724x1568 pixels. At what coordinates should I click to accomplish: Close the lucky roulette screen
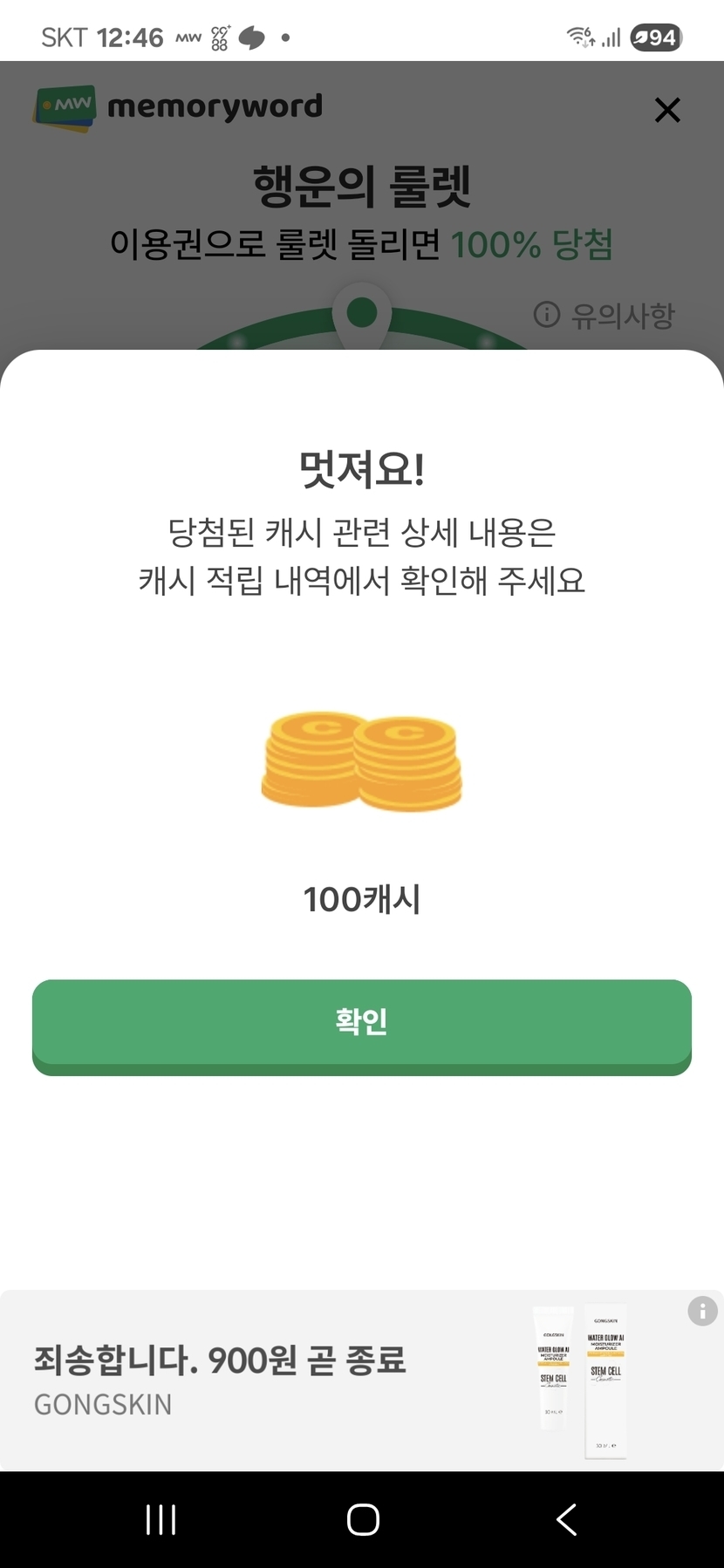667,110
